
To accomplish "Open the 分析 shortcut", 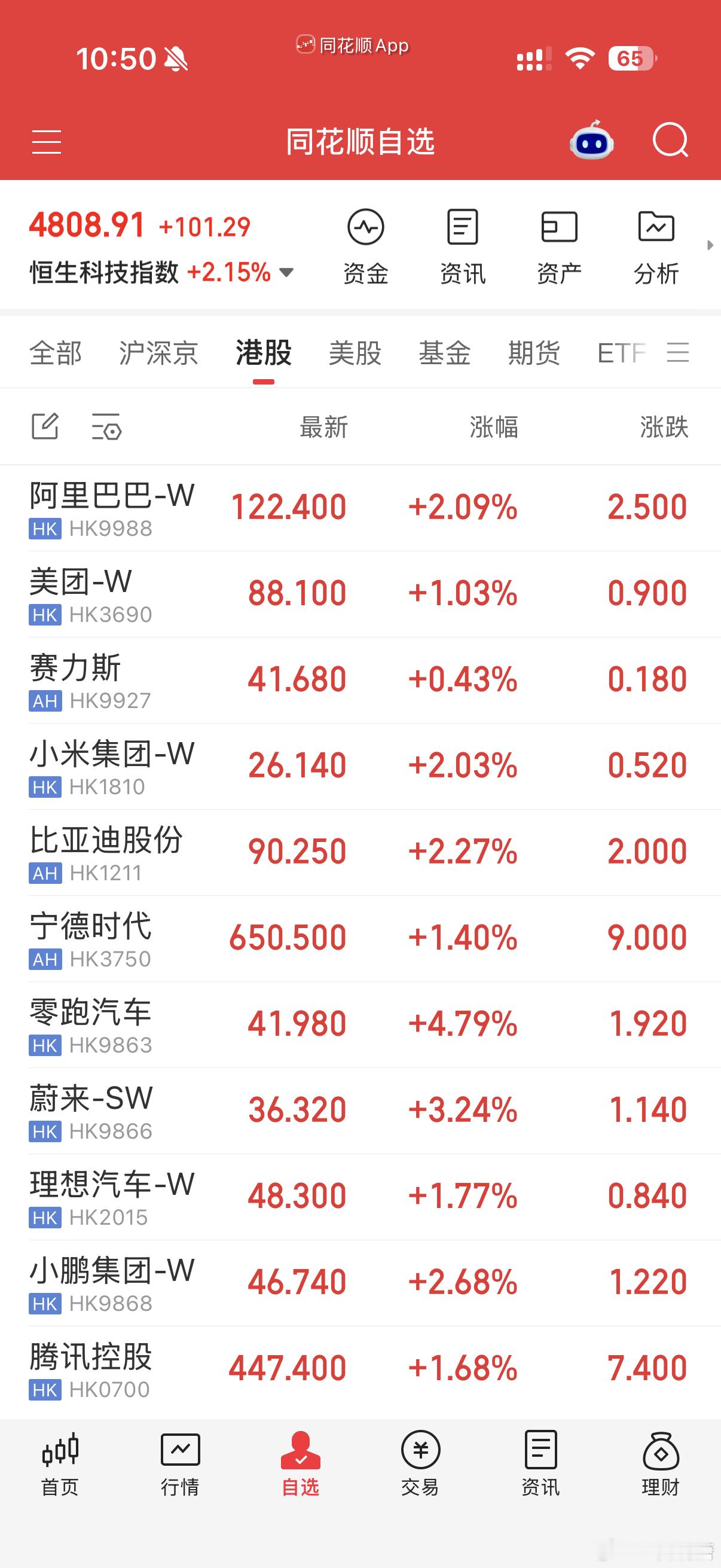I will pos(656,247).
